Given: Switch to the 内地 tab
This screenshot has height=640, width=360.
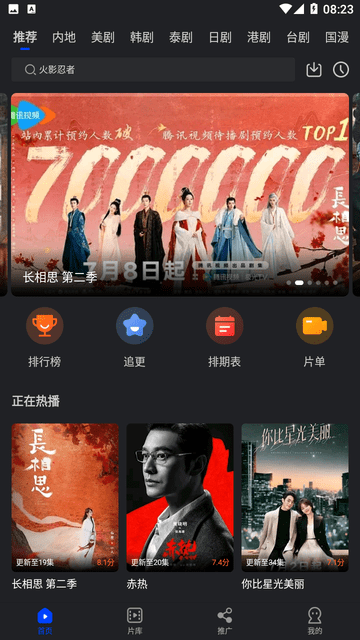Looking at the screenshot, I should tap(64, 38).
